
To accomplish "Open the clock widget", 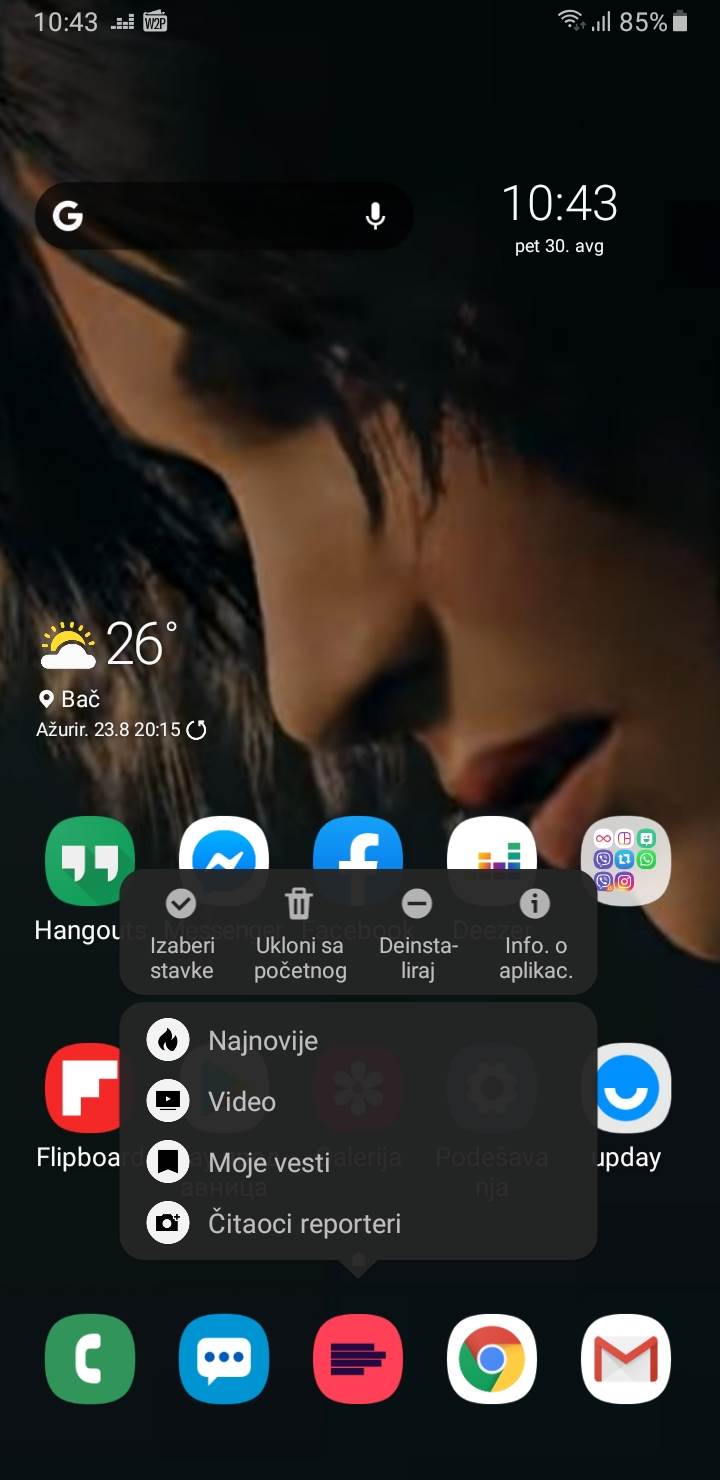I will [559, 205].
